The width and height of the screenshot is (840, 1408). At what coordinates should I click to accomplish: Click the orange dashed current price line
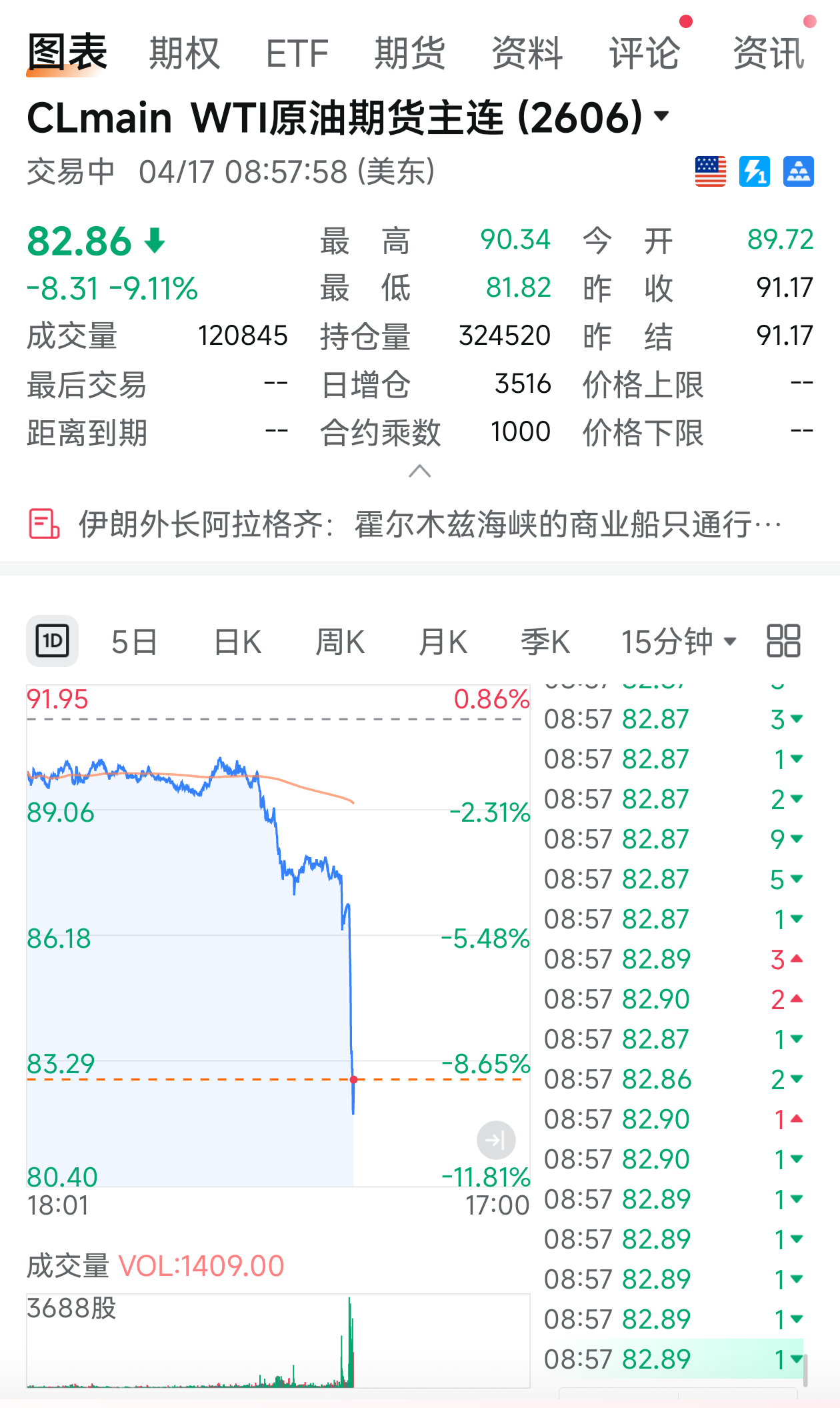(x=200, y=1079)
